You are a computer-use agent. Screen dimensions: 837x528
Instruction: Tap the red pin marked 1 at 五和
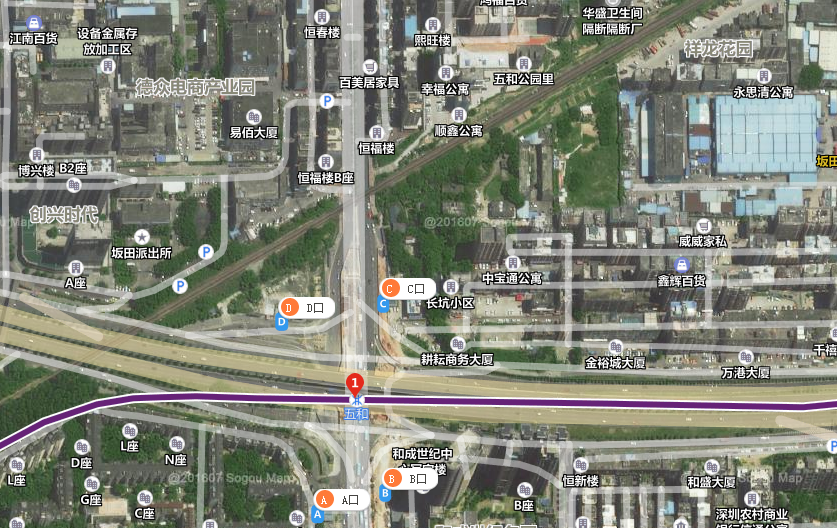(x=354, y=384)
